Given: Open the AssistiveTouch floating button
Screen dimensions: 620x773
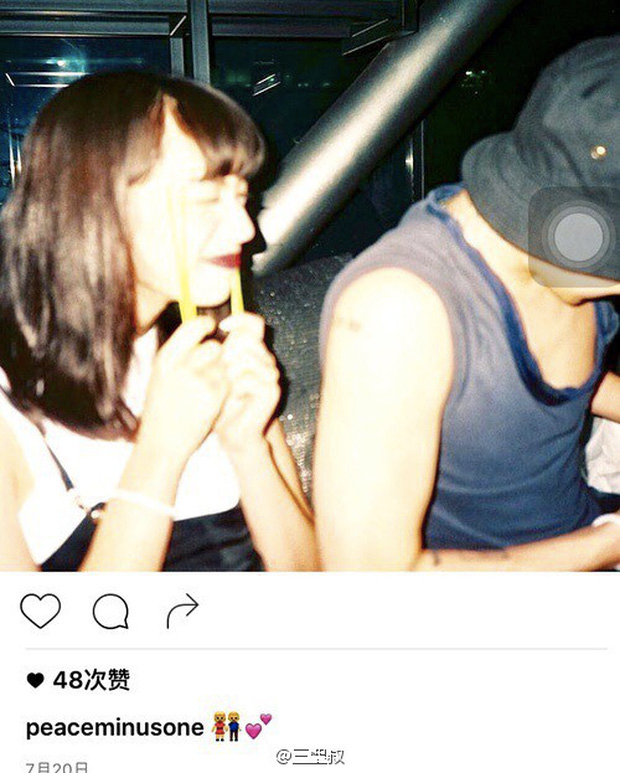Looking at the screenshot, I should (x=579, y=238).
